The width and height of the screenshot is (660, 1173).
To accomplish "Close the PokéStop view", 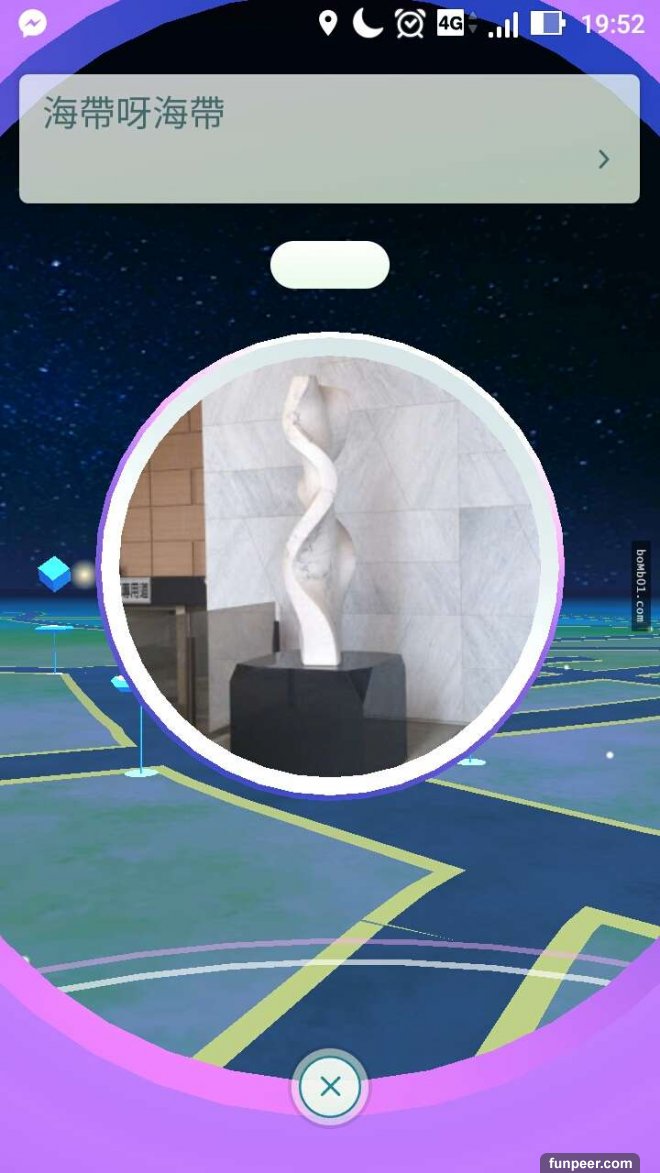I will 330,1086.
